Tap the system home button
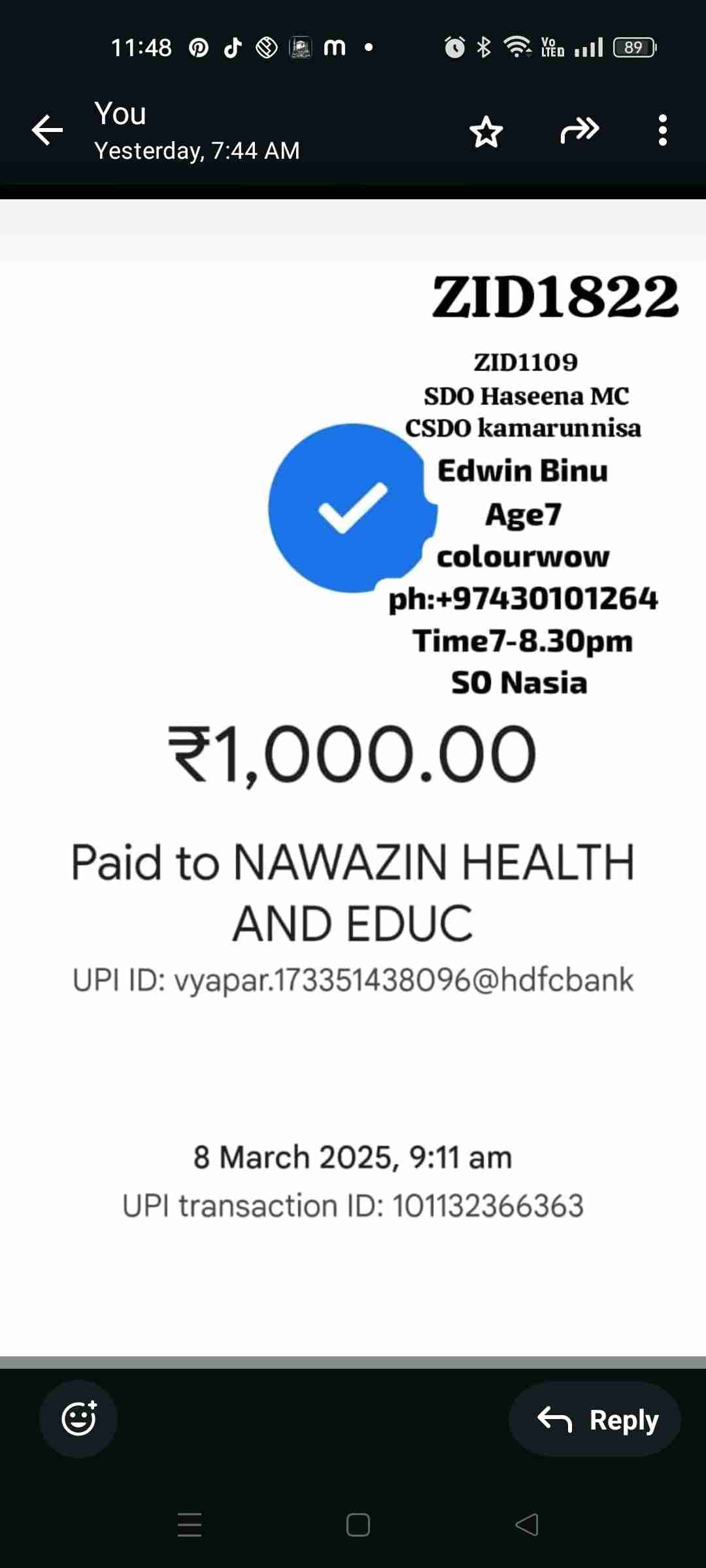This screenshot has height=1568, width=706. 358,1525
